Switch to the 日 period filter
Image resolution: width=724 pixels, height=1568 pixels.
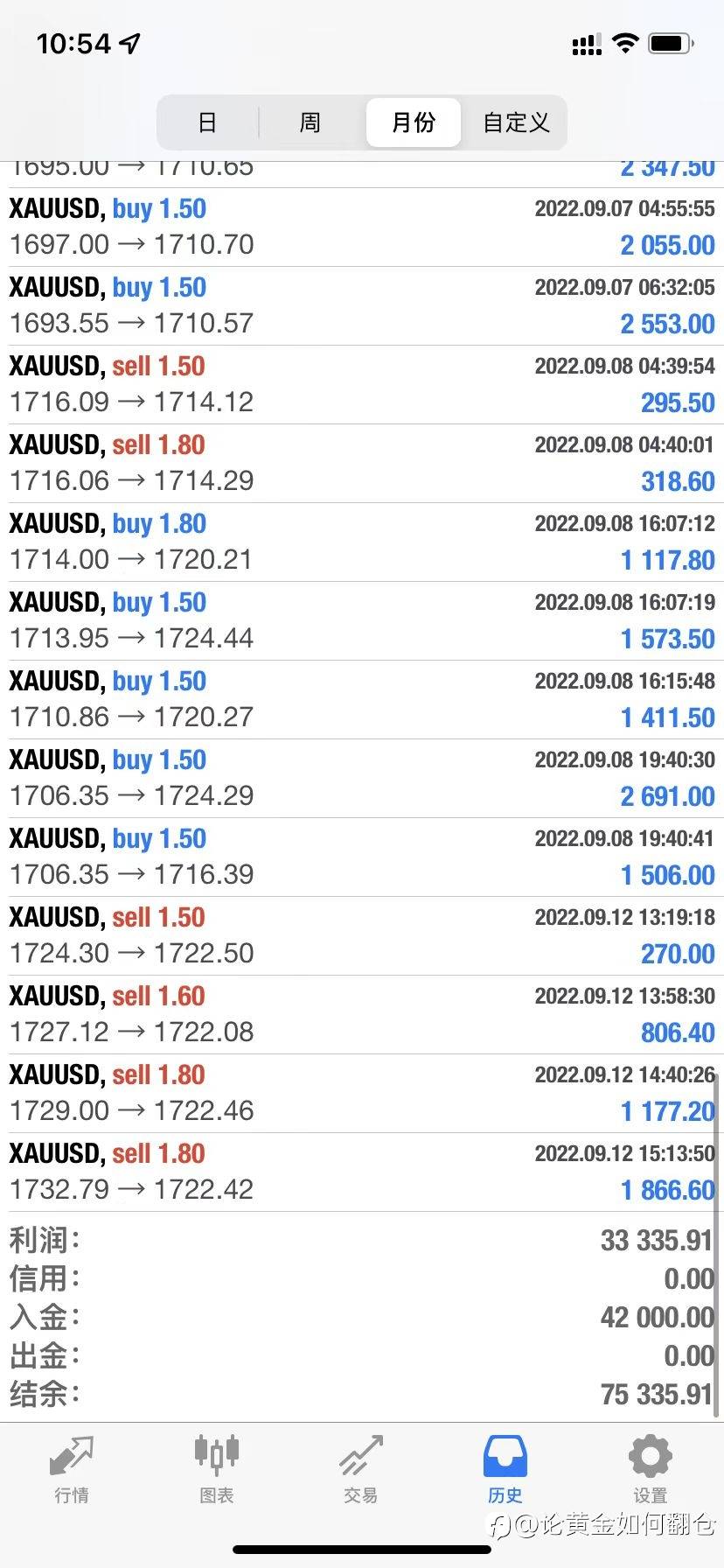(208, 122)
